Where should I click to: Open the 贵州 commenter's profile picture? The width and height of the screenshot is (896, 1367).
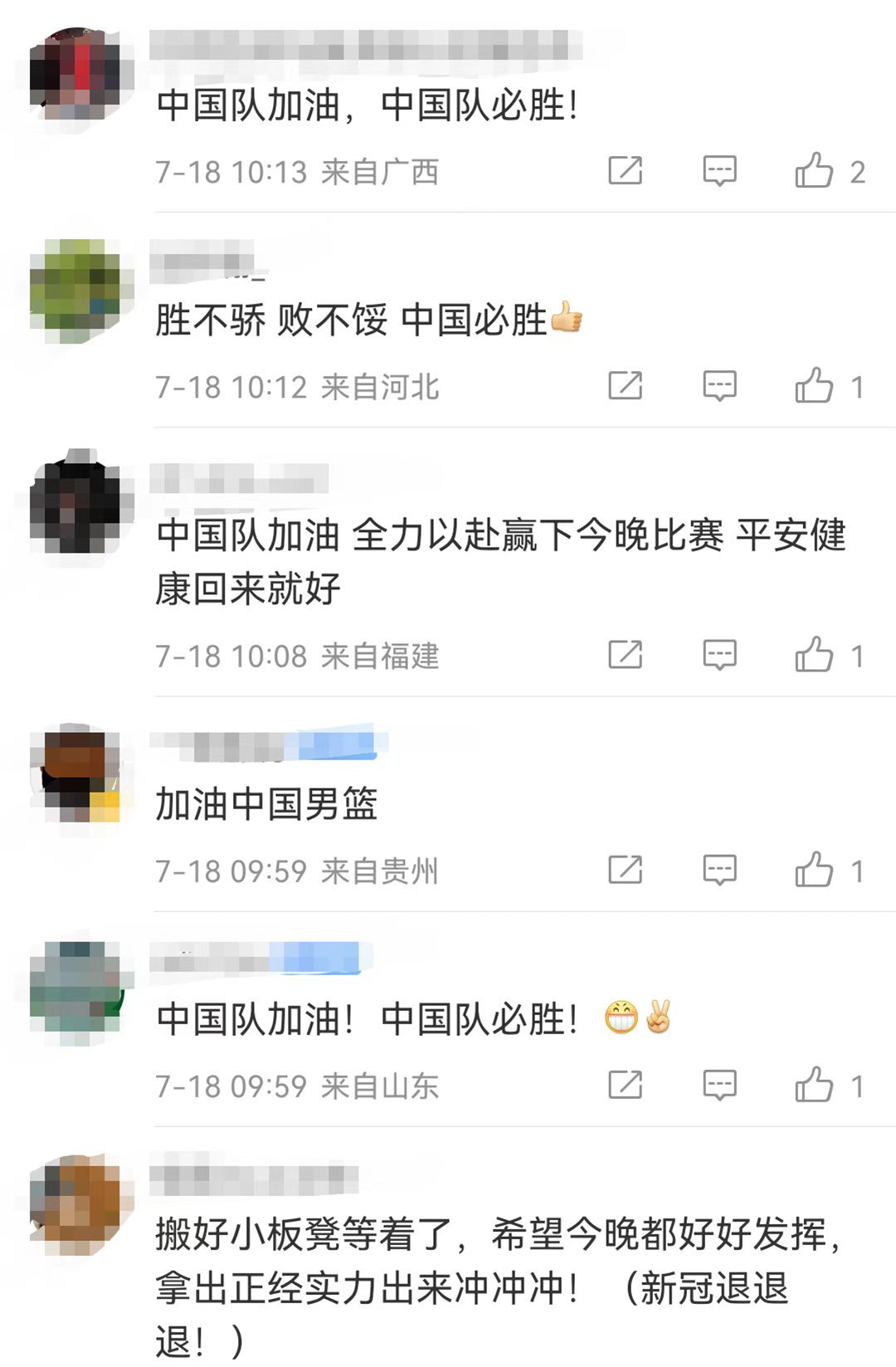[x=75, y=775]
